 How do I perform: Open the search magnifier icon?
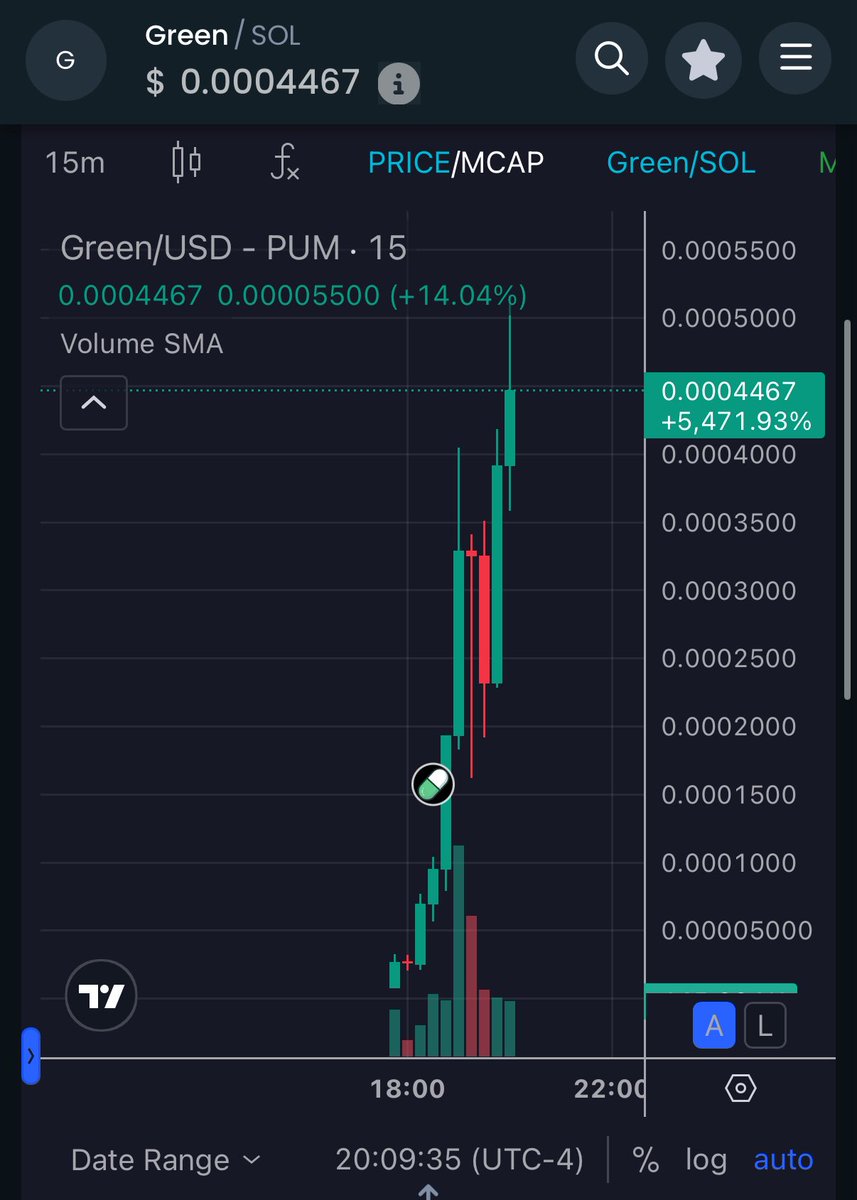pos(610,59)
